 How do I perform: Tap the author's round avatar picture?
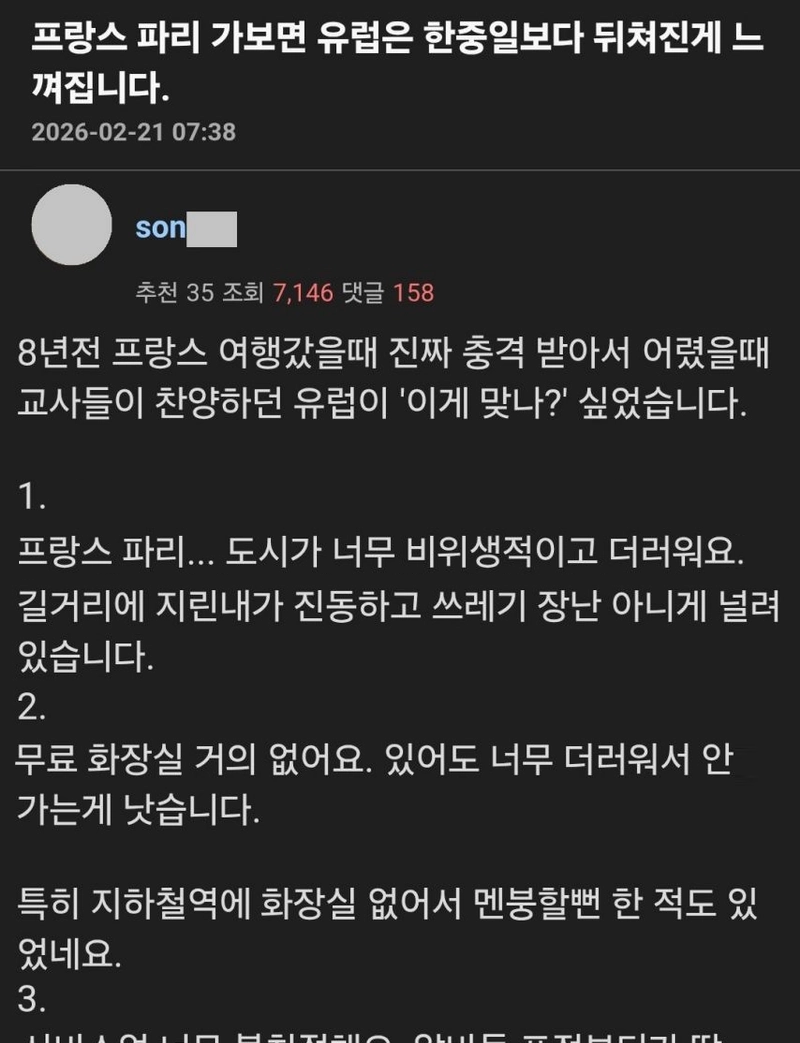pyautogui.click(x=71, y=224)
